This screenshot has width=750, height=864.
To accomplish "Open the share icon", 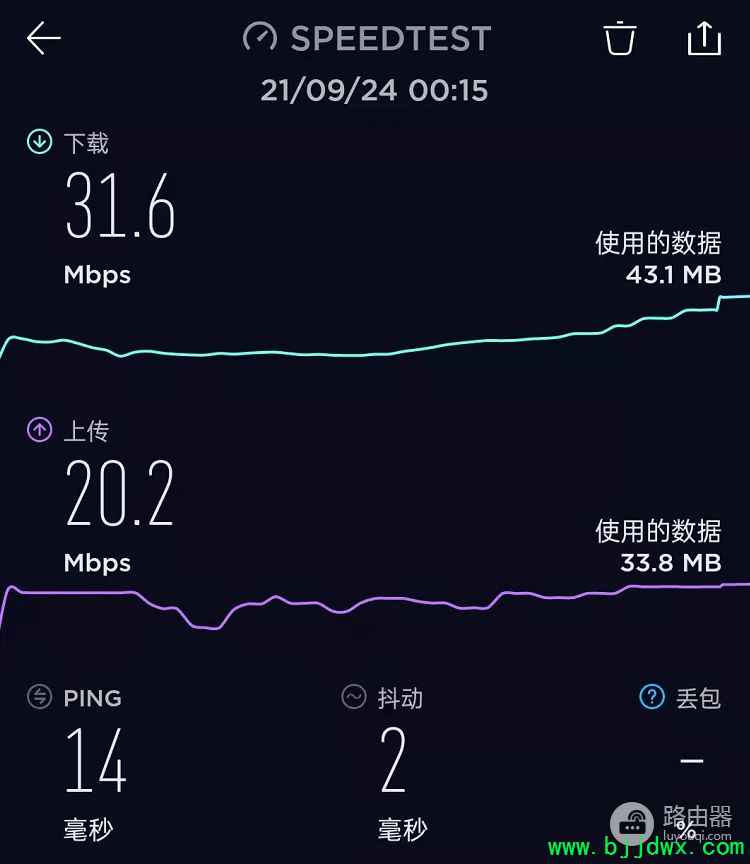I will [x=705, y=38].
